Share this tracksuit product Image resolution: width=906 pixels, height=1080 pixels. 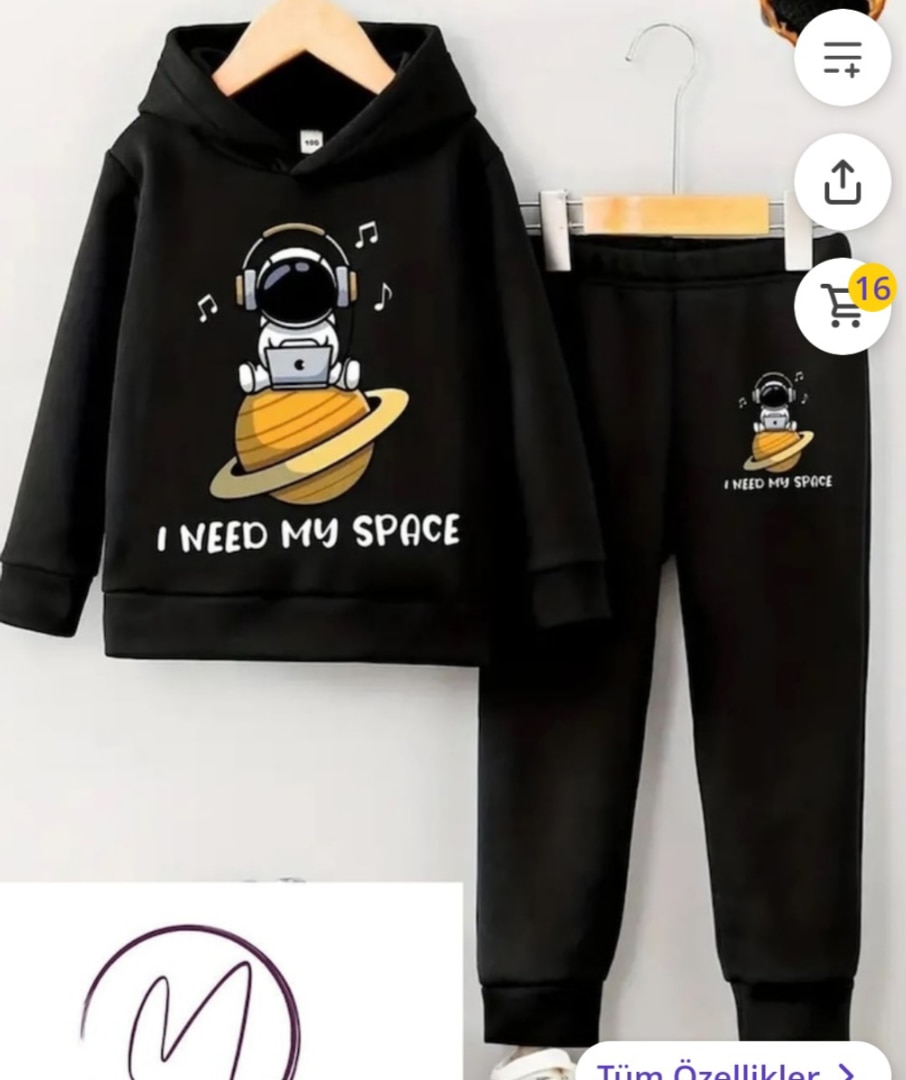coord(842,182)
